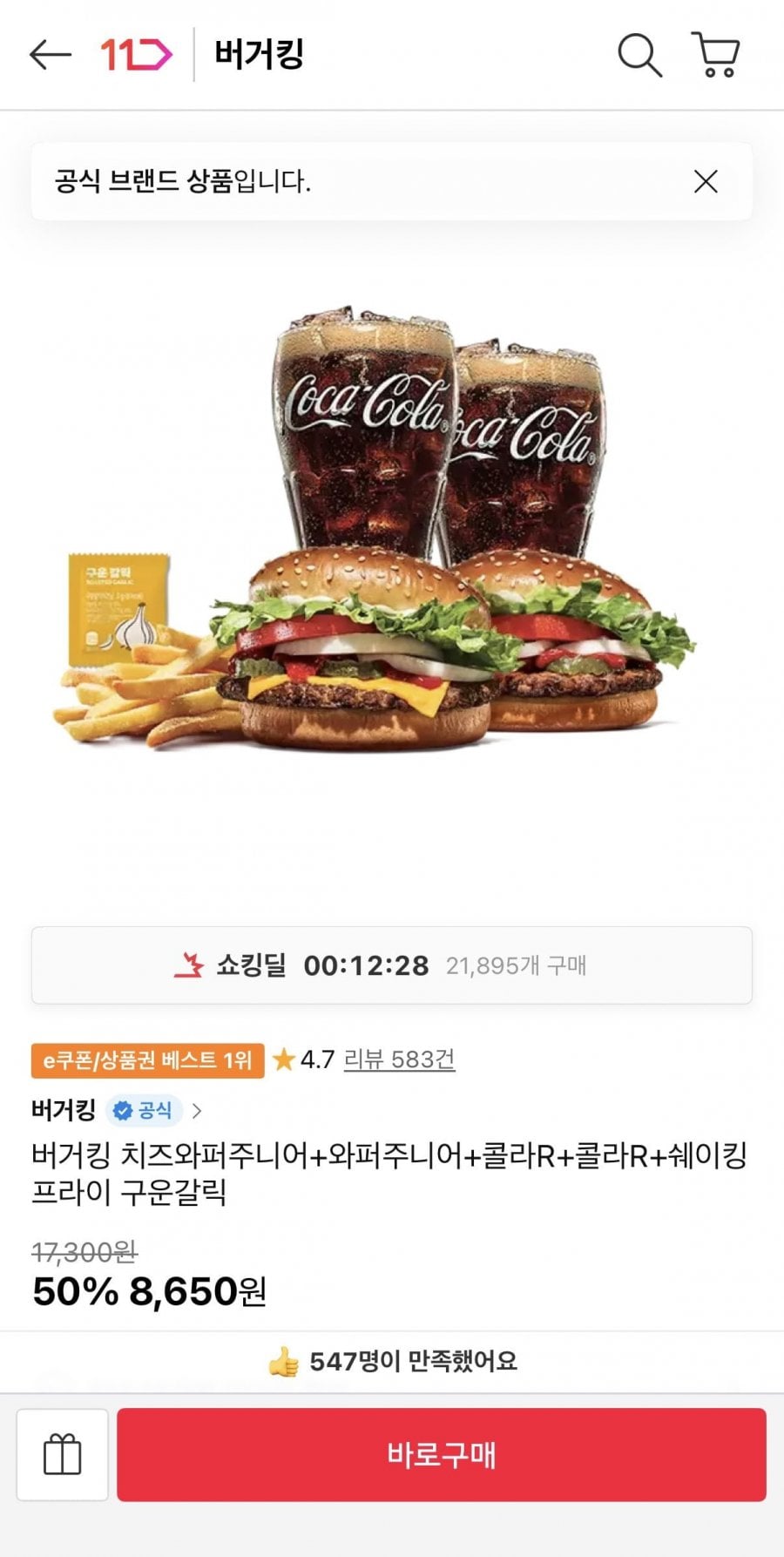Open the 쇼킹딜 deal banner

click(392, 965)
